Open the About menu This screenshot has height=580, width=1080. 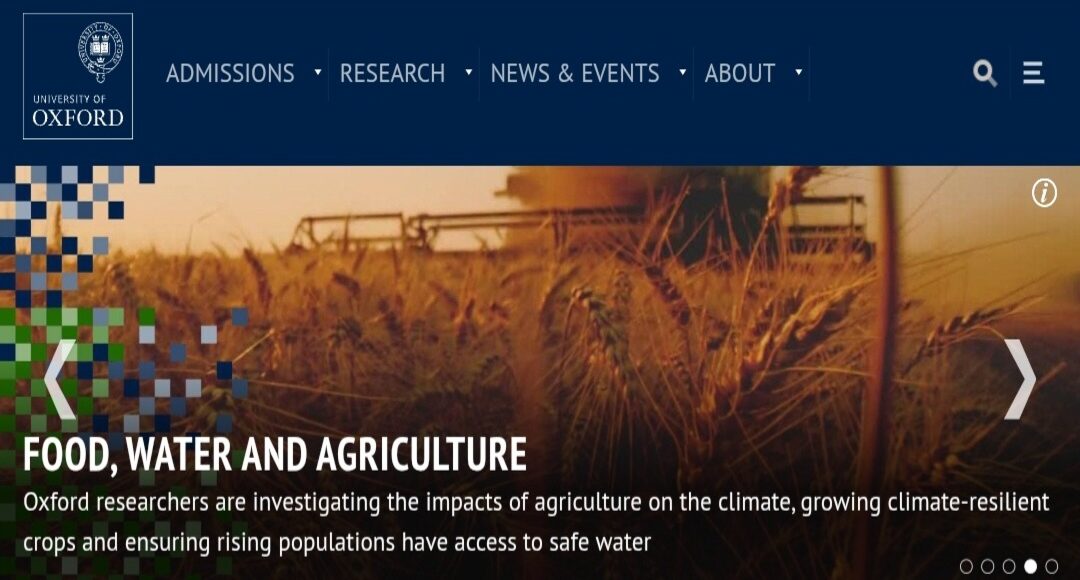740,74
